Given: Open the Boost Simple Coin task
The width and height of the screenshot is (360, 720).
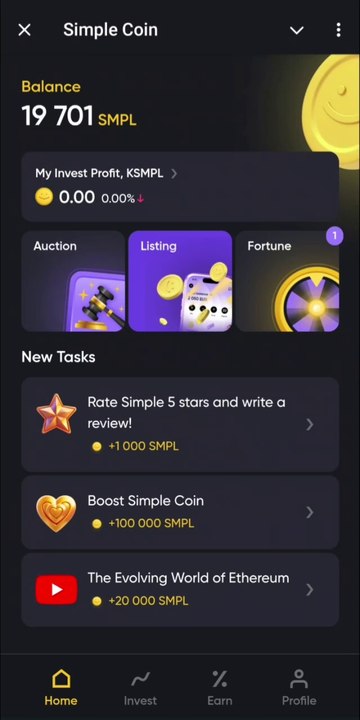Looking at the screenshot, I should click(x=180, y=512).
